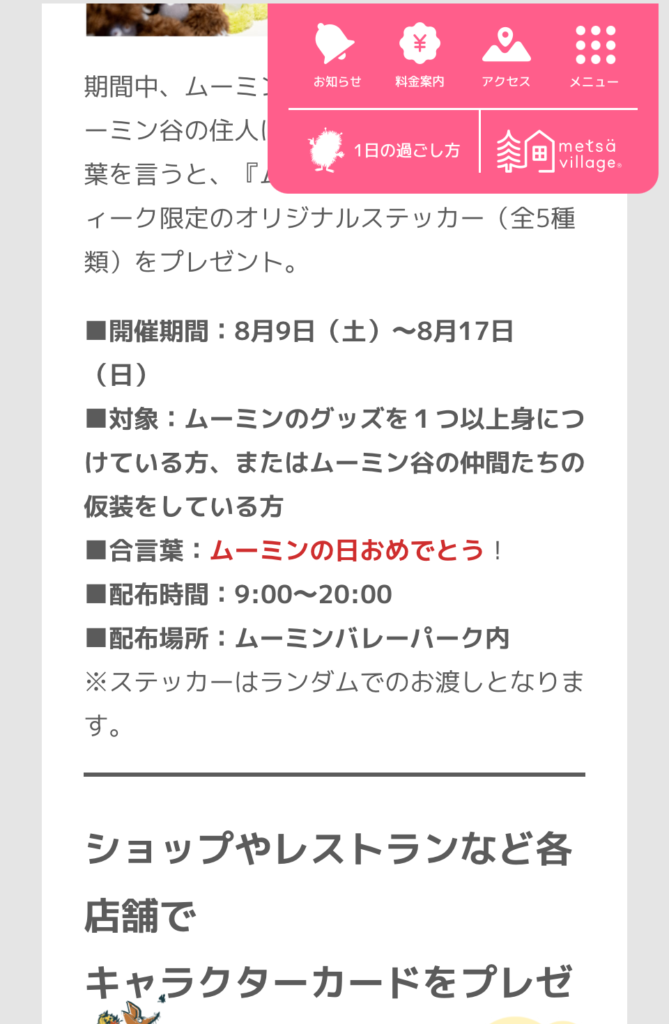The image size is (669, 1024).
Task: Open the アクセス access map page
Action: (x=506, y=56)
